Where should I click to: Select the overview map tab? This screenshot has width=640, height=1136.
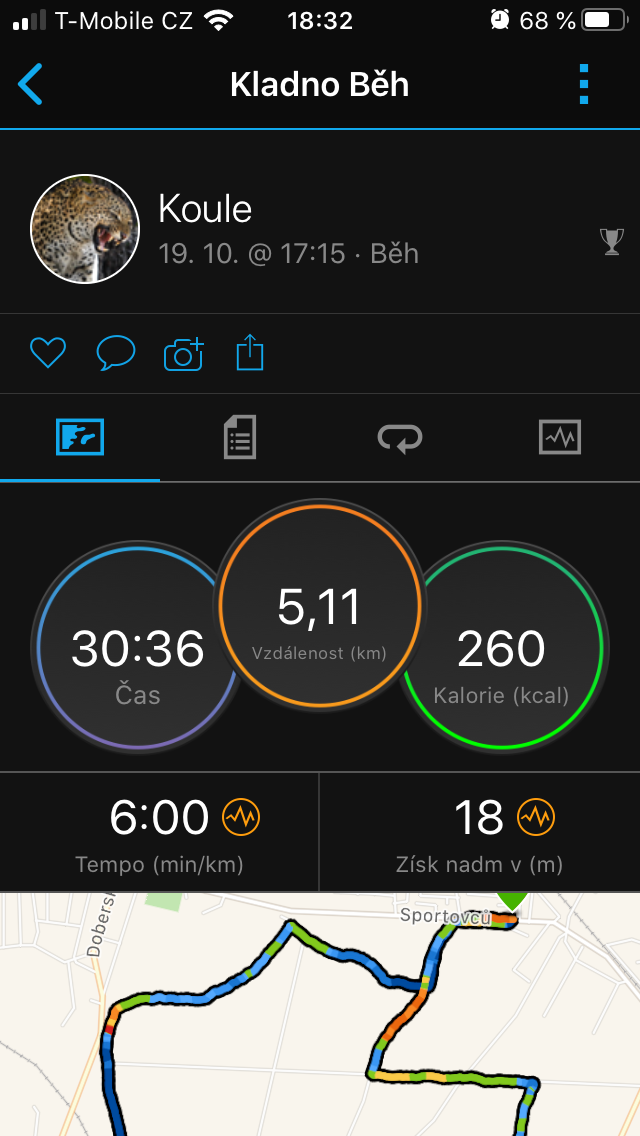coord(80,438)
